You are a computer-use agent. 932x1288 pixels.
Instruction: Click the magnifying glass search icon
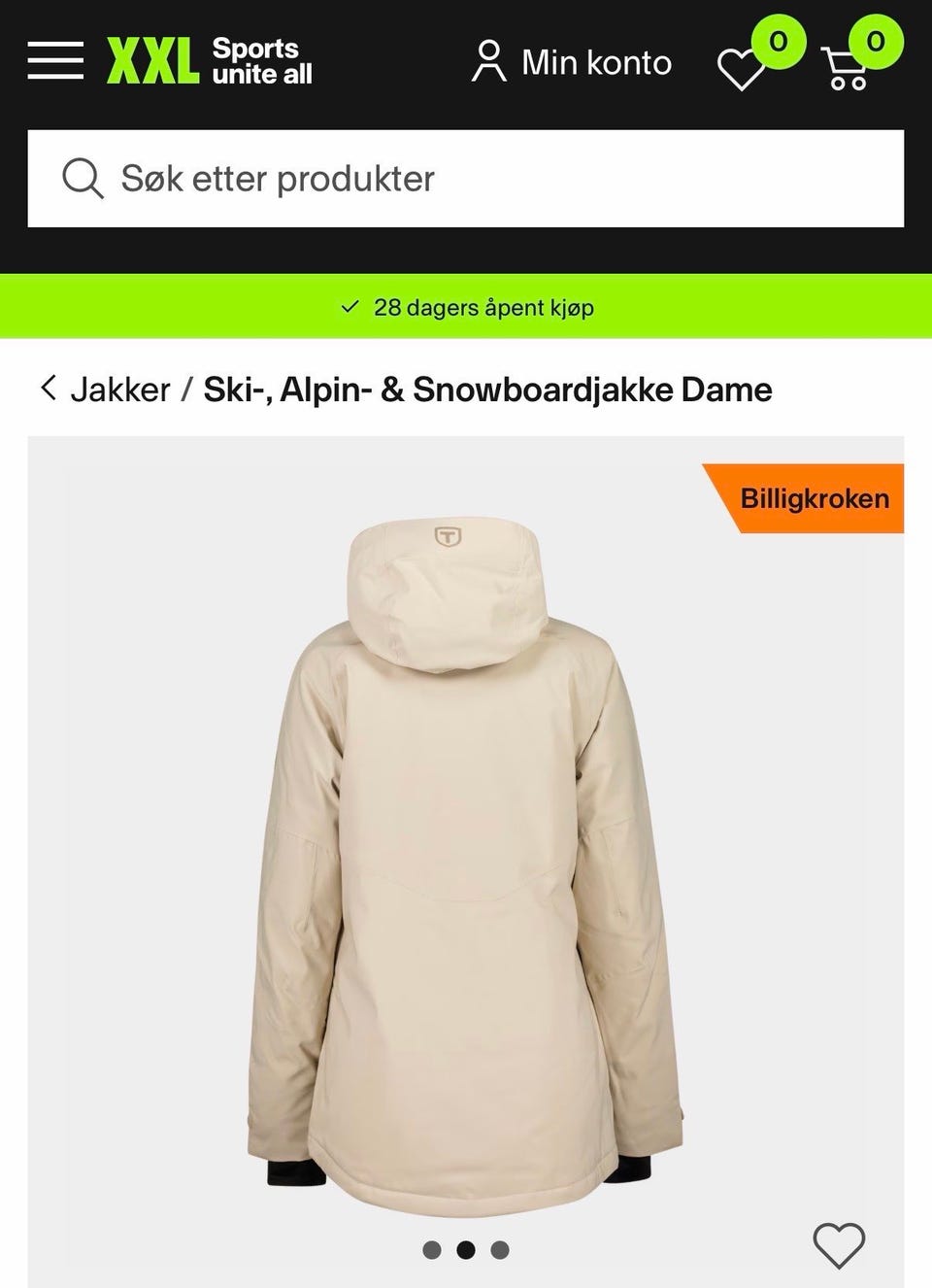coord(83,179)
